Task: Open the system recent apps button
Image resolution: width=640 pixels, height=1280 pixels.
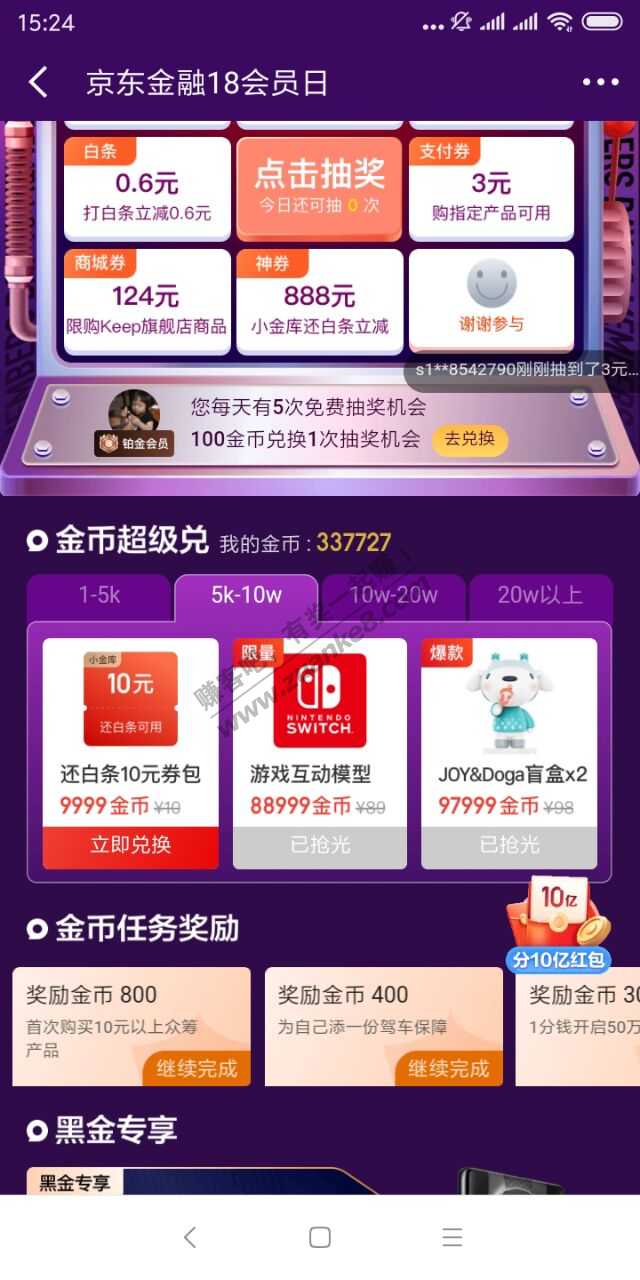Action: (x=452, y=1238)
